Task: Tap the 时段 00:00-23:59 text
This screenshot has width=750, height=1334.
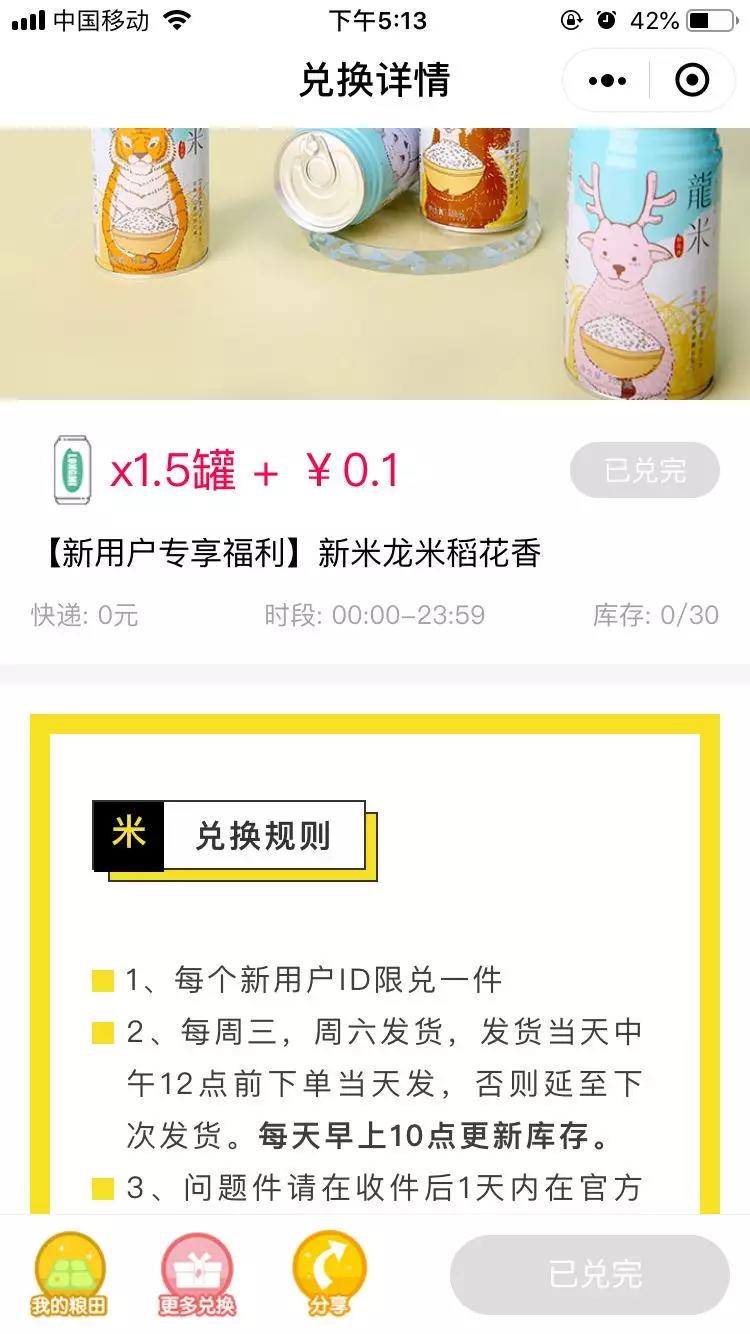Action: coord(377,615)
